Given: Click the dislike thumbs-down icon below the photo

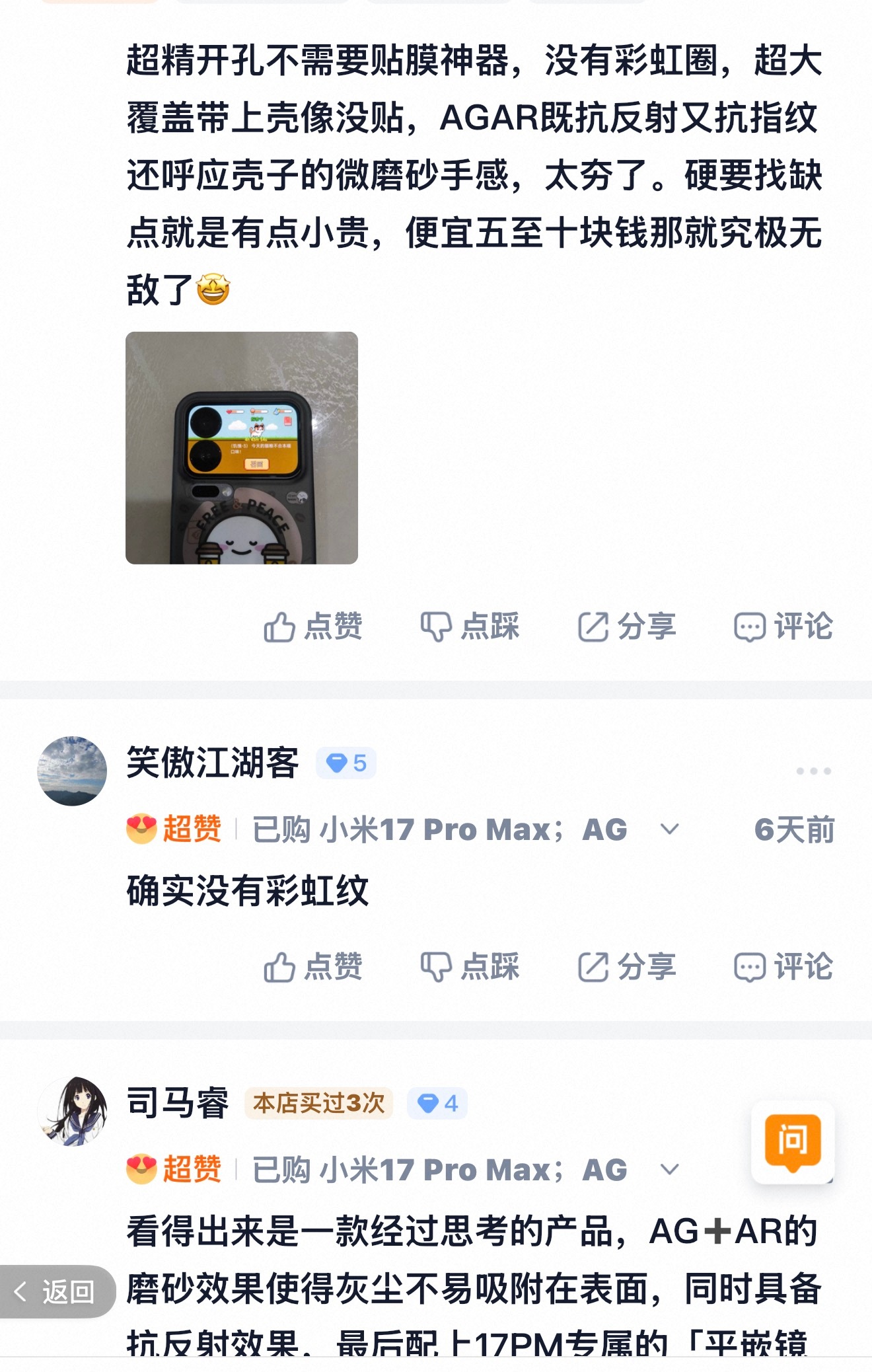Looking at the screenshot, I should [437, 626].
